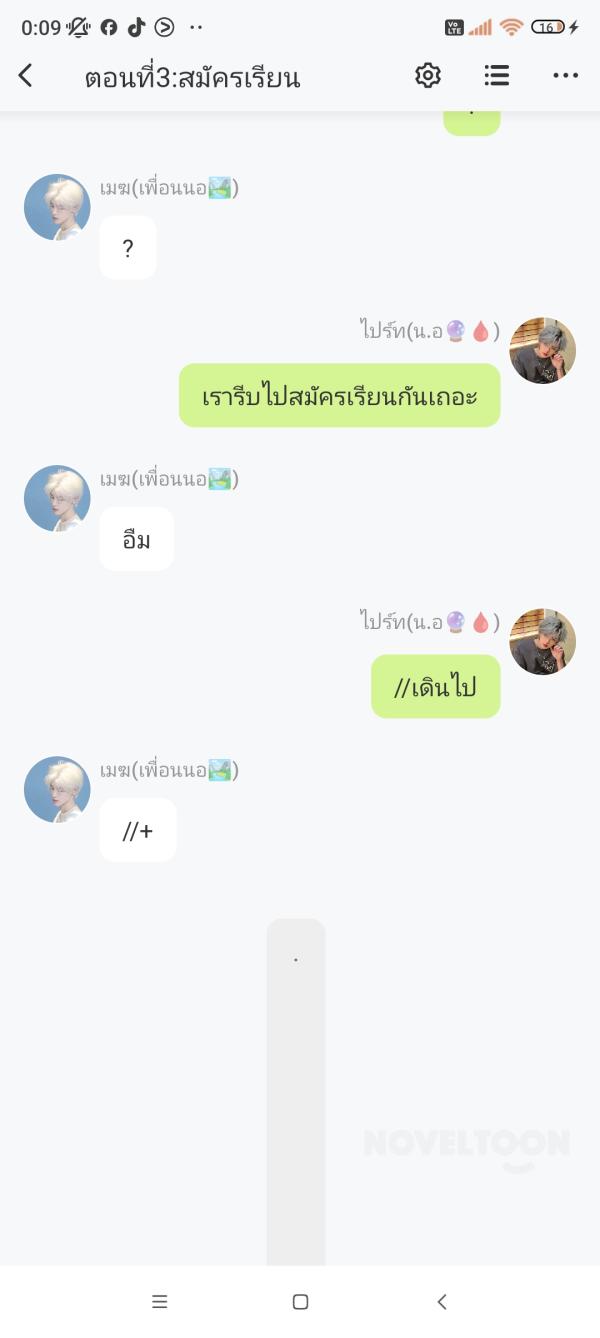
Task: Tap the system home button
Action: pos(300,1301)
